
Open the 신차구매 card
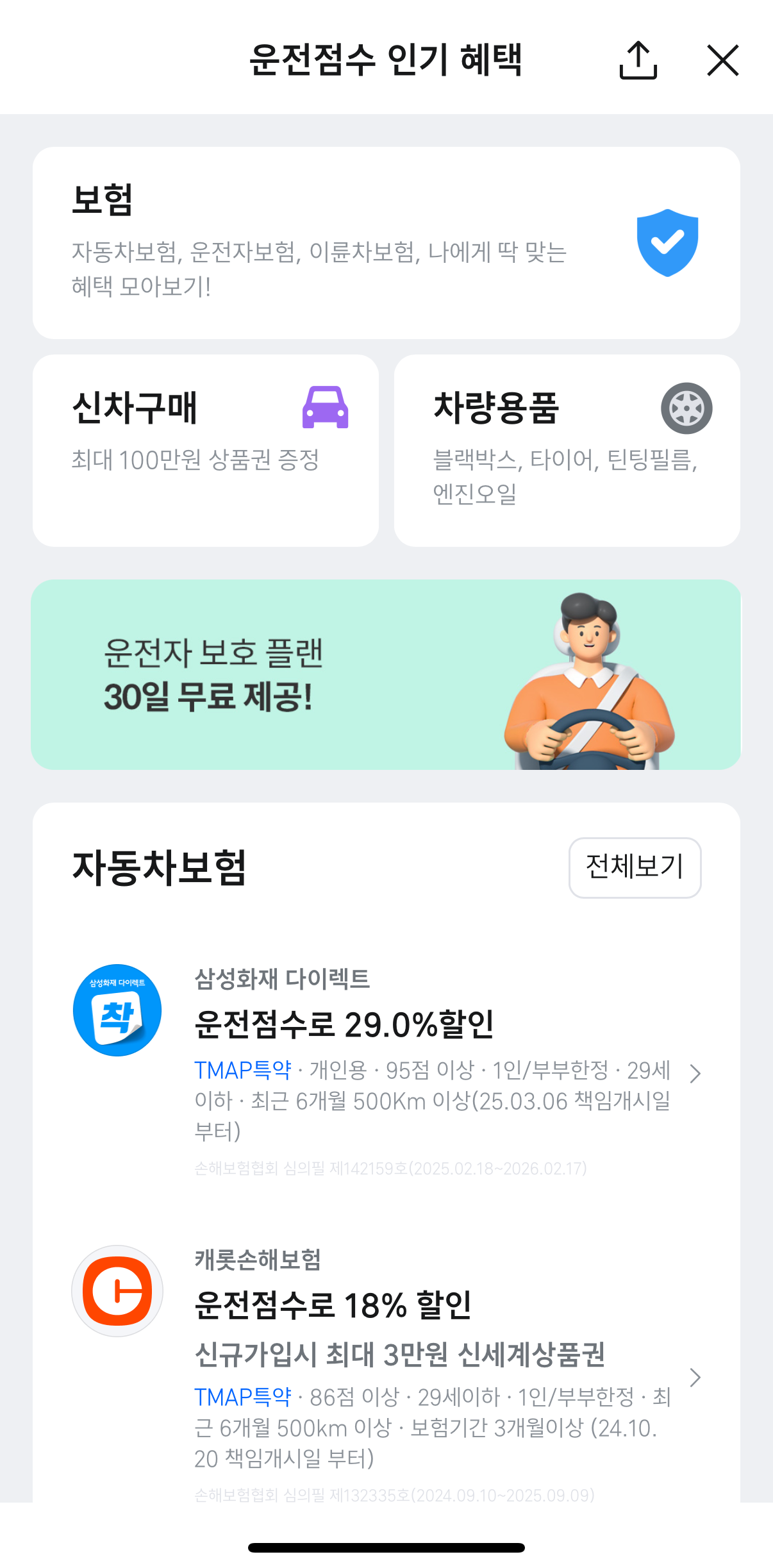tap(205, 450)
